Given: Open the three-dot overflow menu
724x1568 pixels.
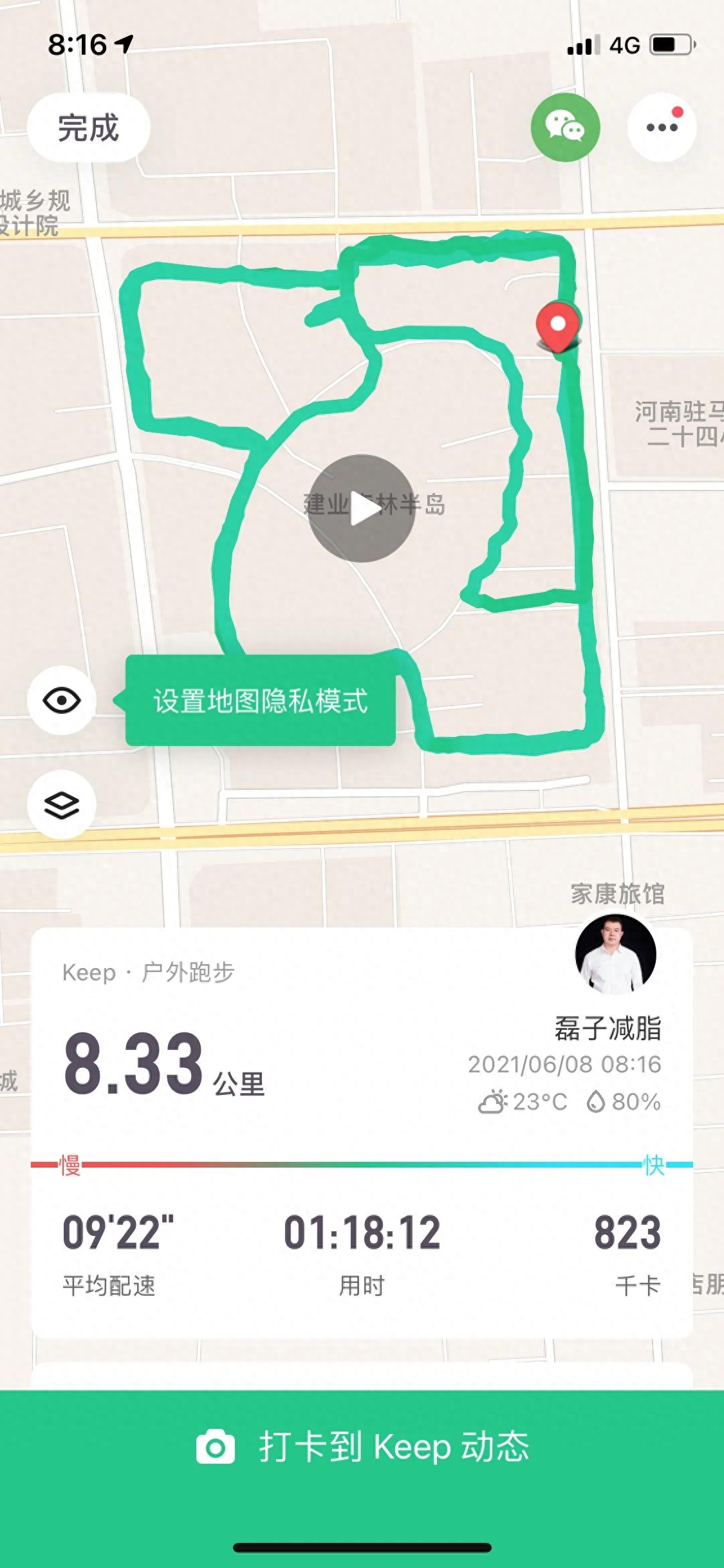Looking at the screenshot, I should coord(662,127).
